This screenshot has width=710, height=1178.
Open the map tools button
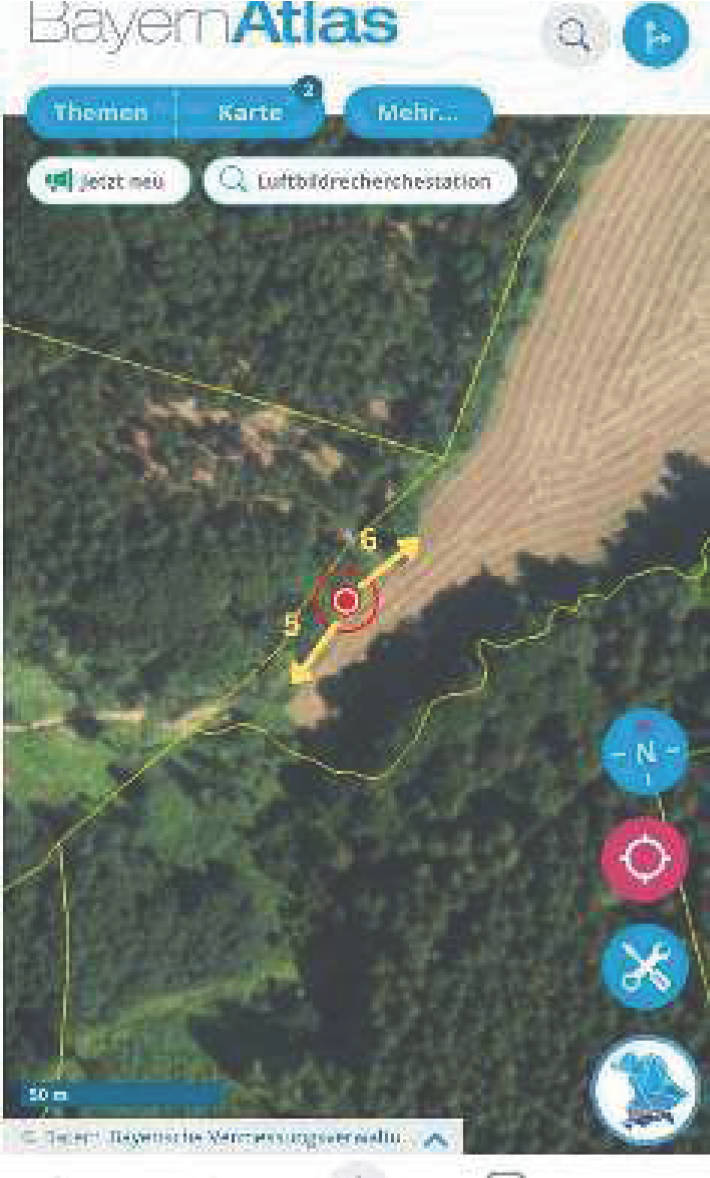pyautogui.click(x=645, y=966)
